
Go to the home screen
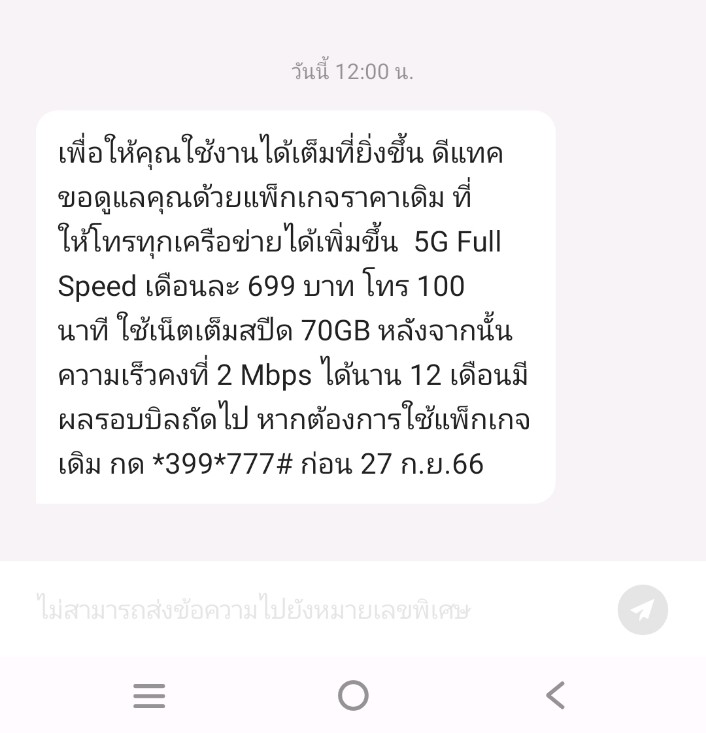(353, 695)
